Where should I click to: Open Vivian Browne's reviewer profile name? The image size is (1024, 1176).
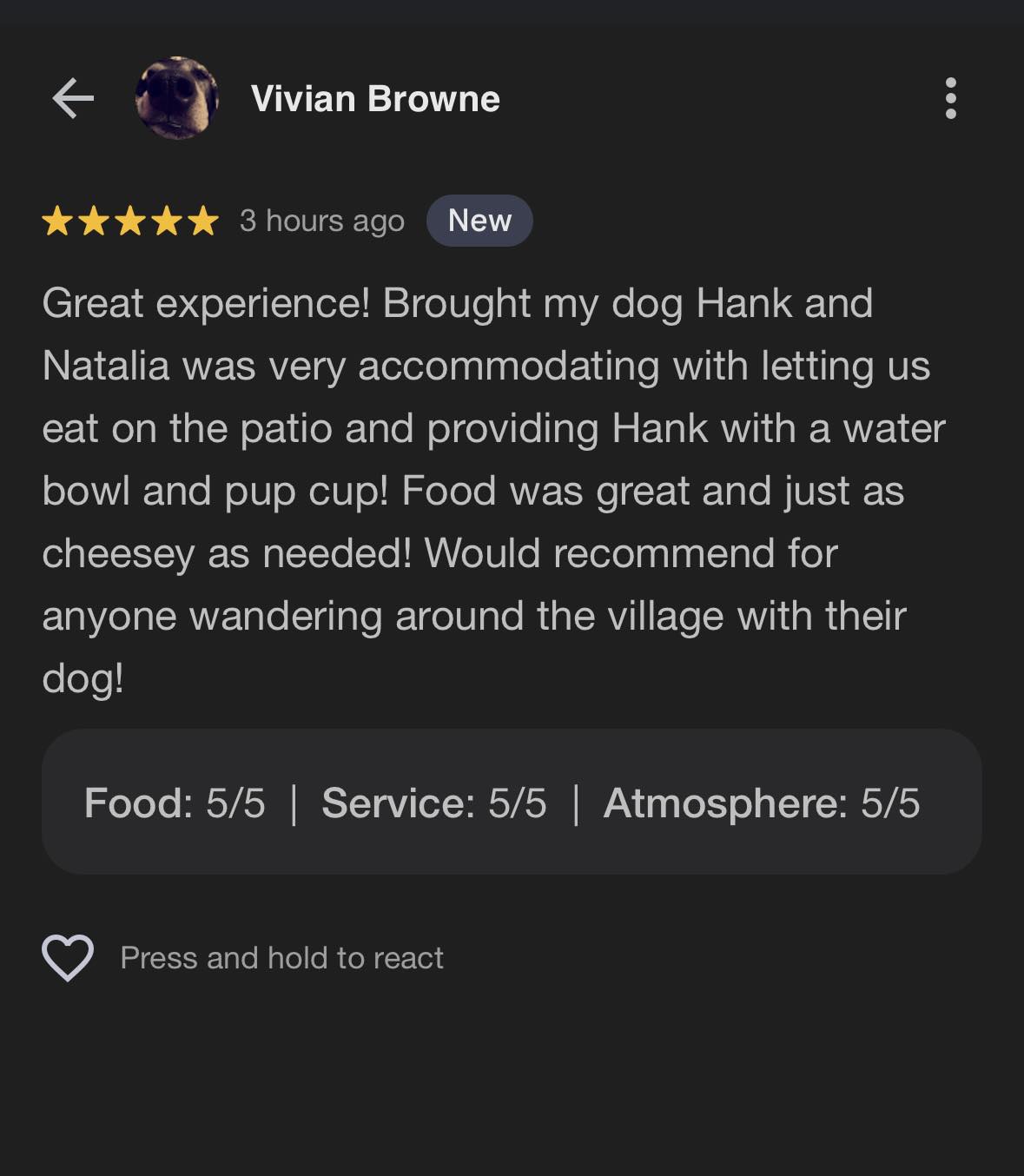(x=375, y=99)
